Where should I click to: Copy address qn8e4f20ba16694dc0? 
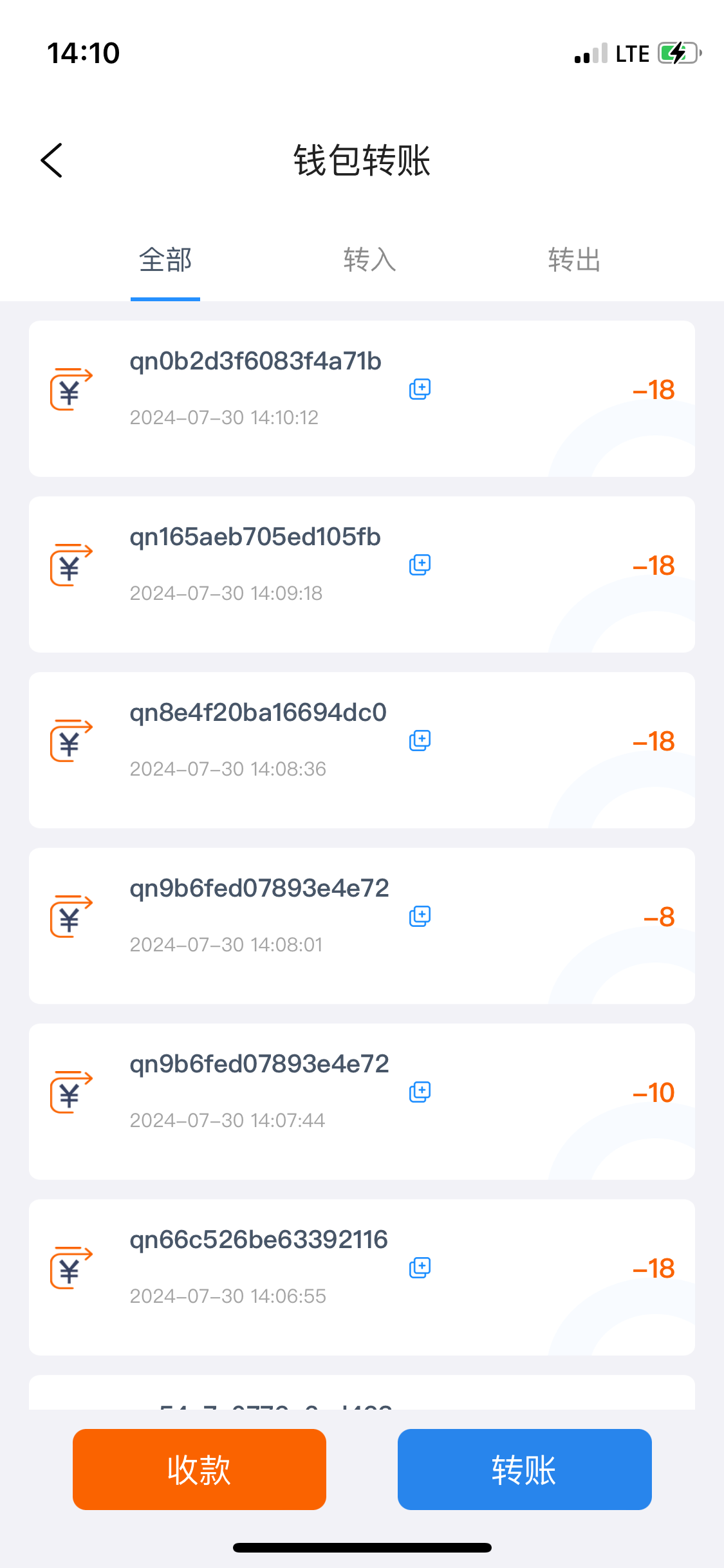(x=420, y=740)
